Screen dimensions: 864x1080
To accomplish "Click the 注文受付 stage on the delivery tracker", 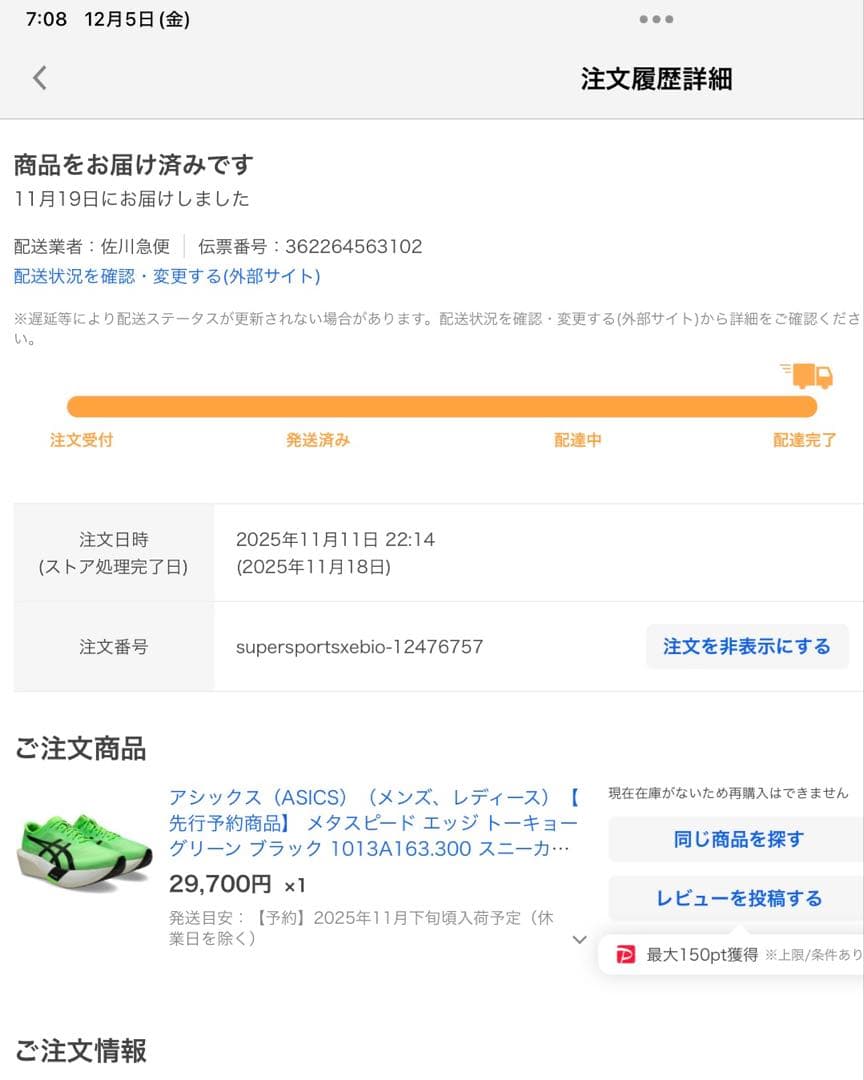I will point(81,440).
